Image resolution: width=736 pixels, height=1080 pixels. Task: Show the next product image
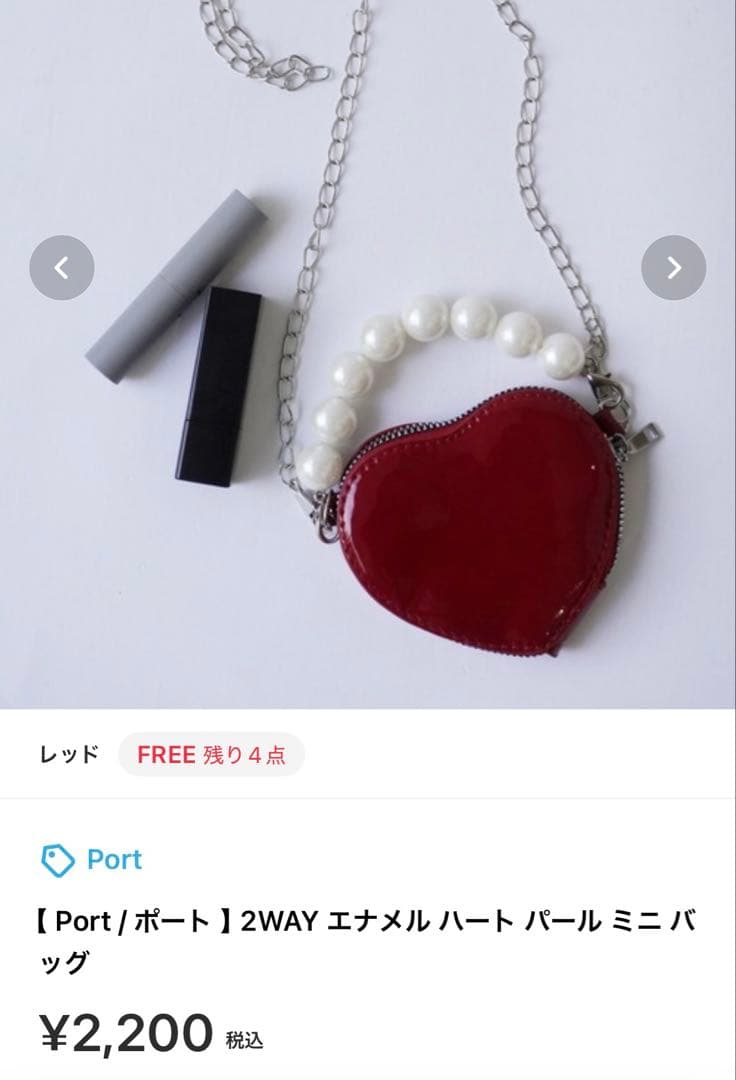(673, 267)
